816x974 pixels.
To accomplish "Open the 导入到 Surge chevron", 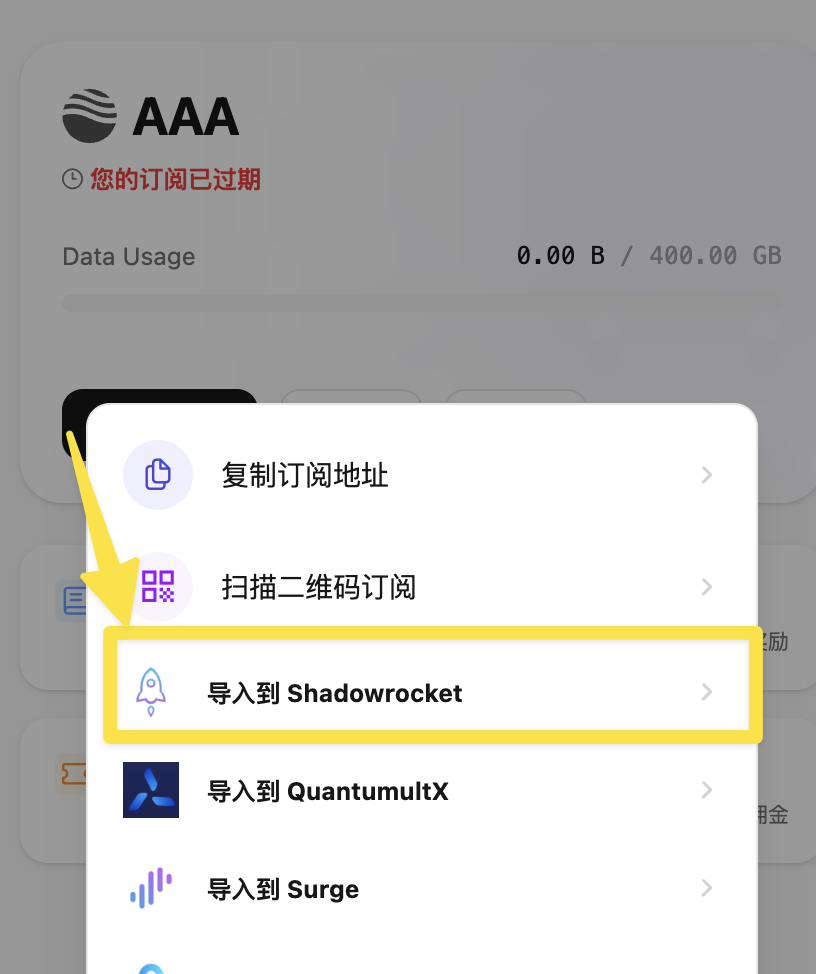I will [707, 888].
